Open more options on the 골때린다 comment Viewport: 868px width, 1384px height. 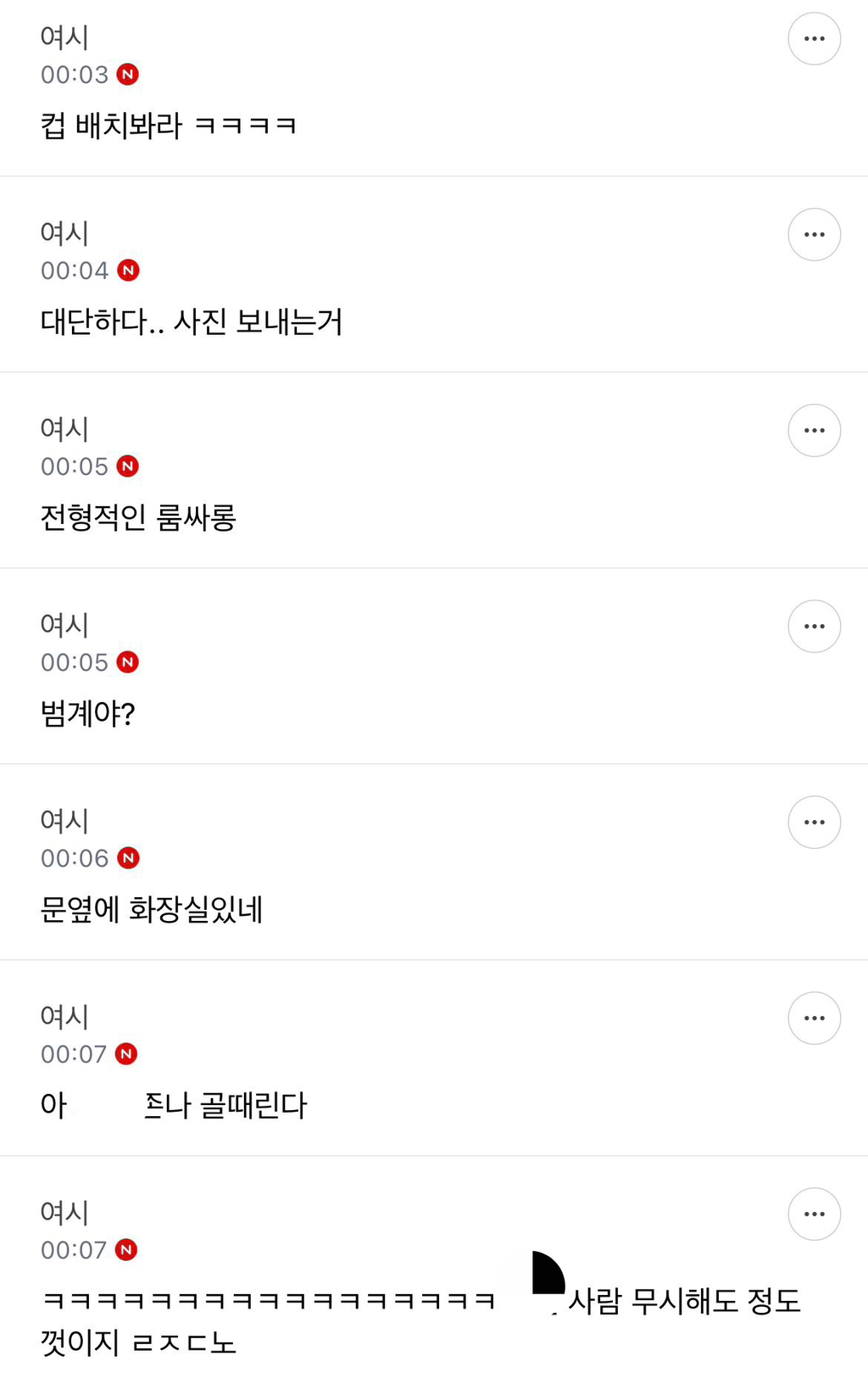[814, 1018]
